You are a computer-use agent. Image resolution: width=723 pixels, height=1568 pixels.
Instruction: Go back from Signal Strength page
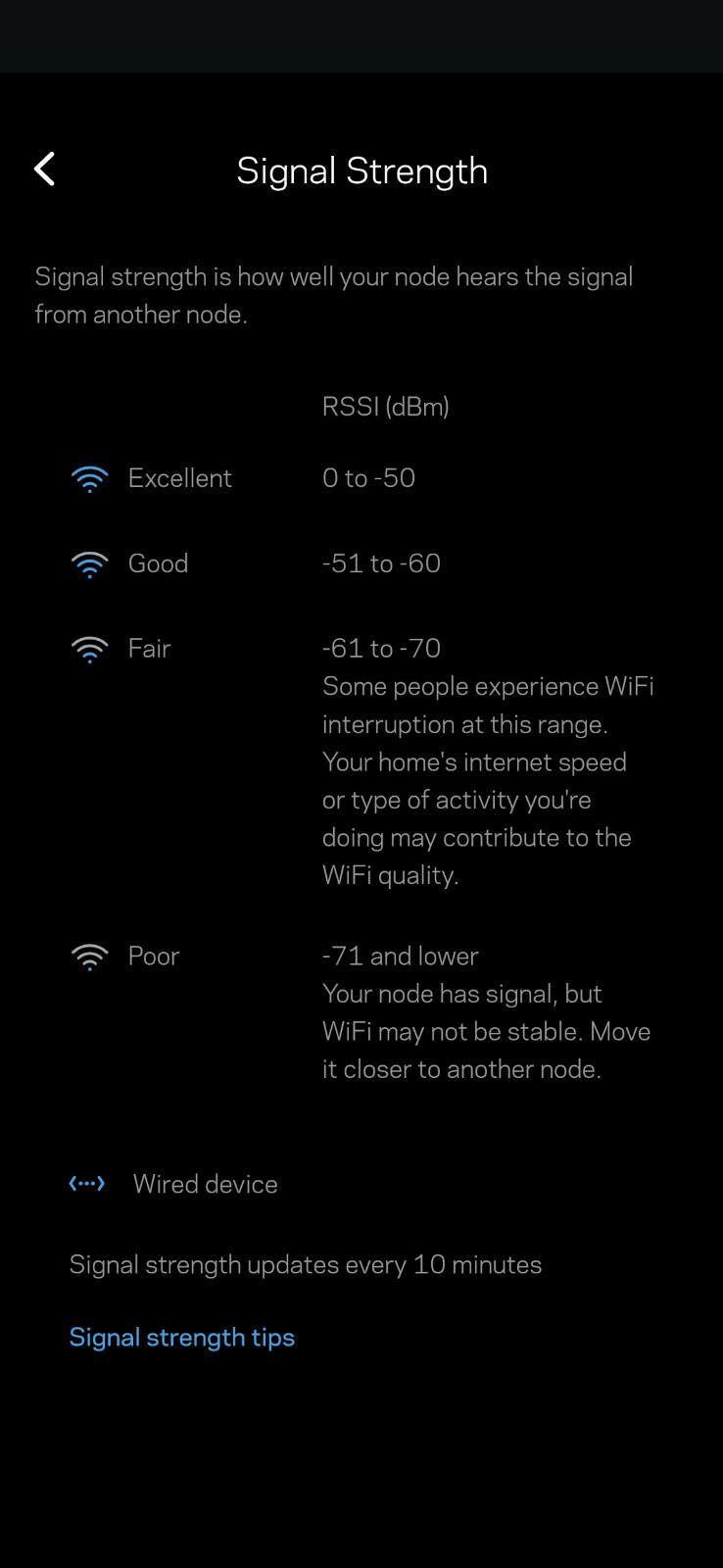(x=45, y=170)
